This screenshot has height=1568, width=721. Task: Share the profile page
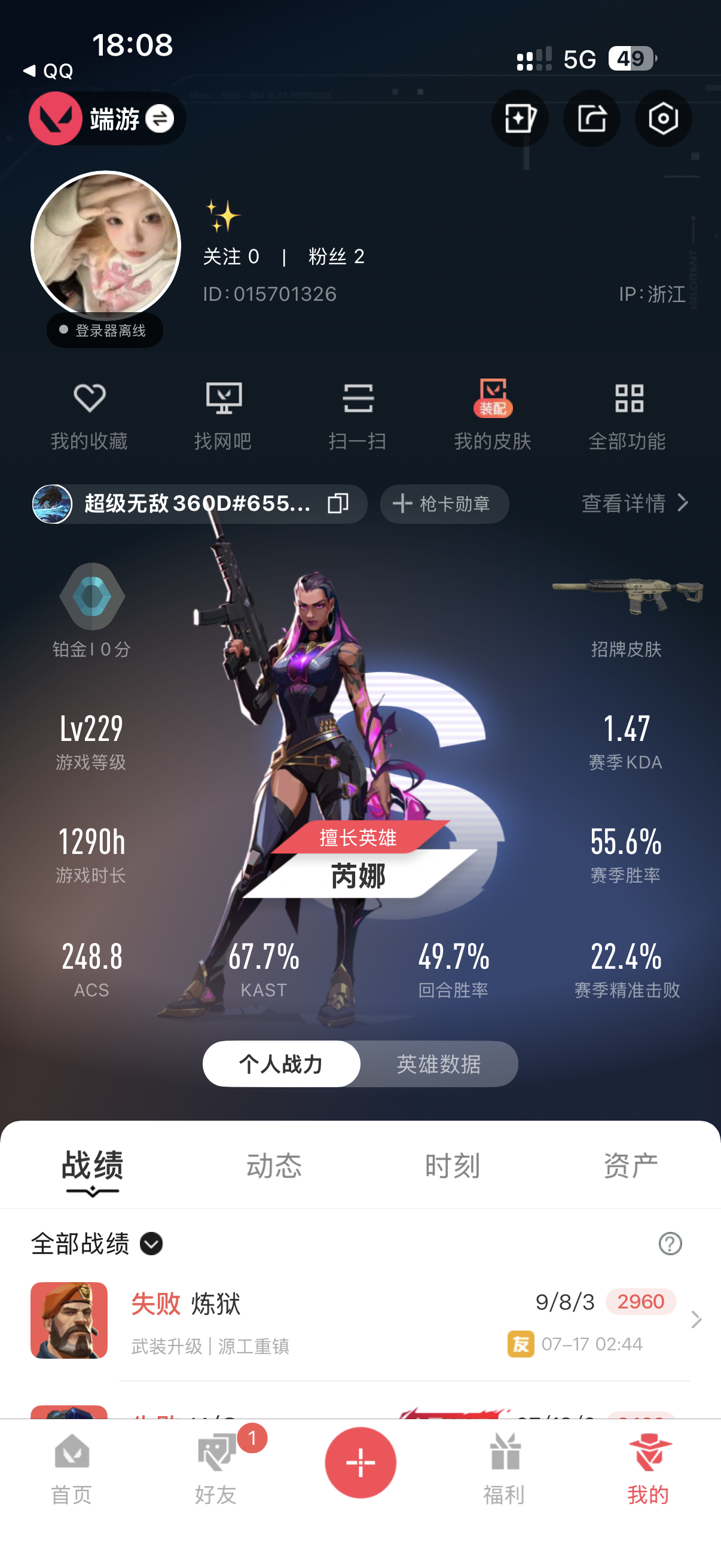point(591,118)
